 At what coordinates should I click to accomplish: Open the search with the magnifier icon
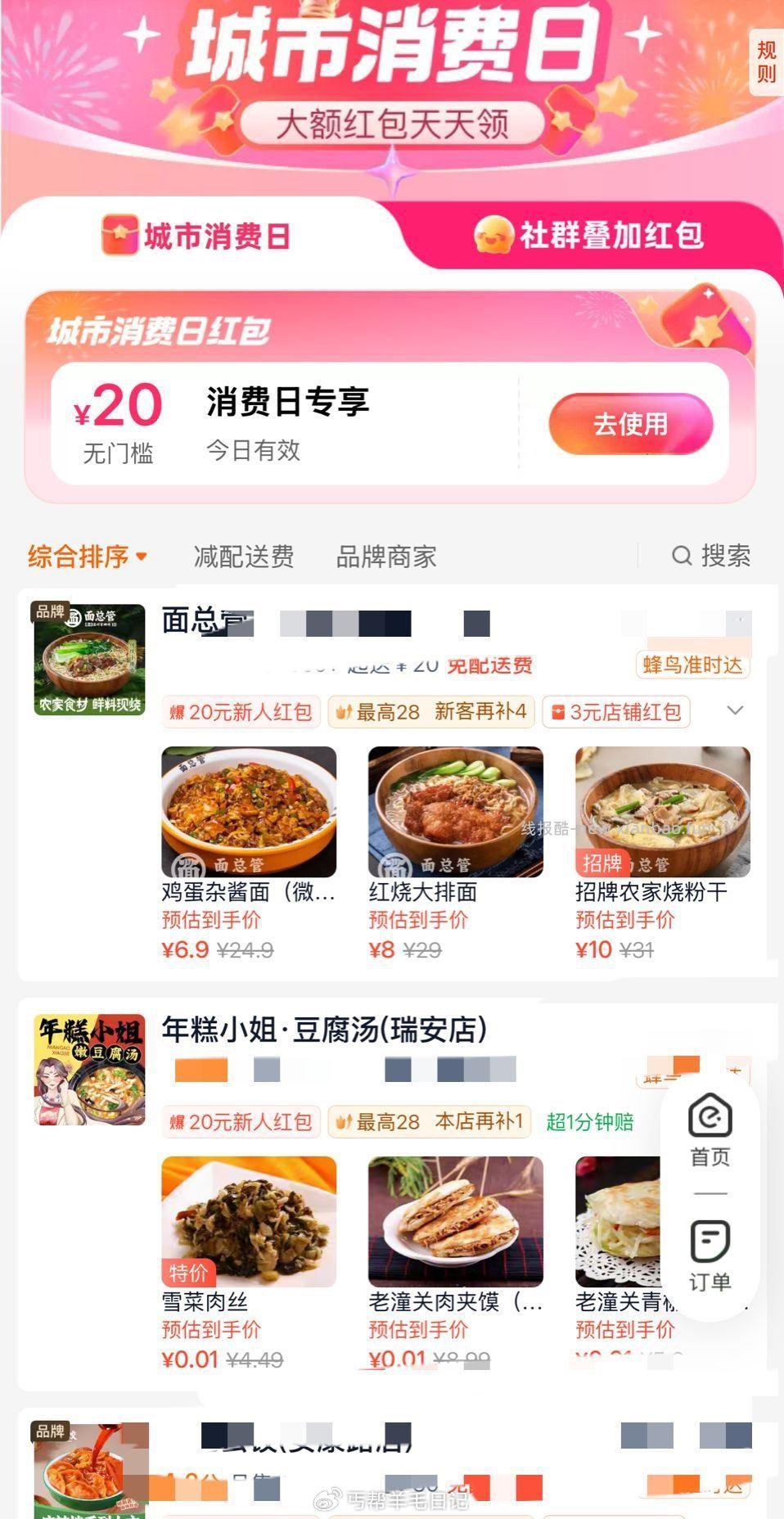[x=683, y=557]
